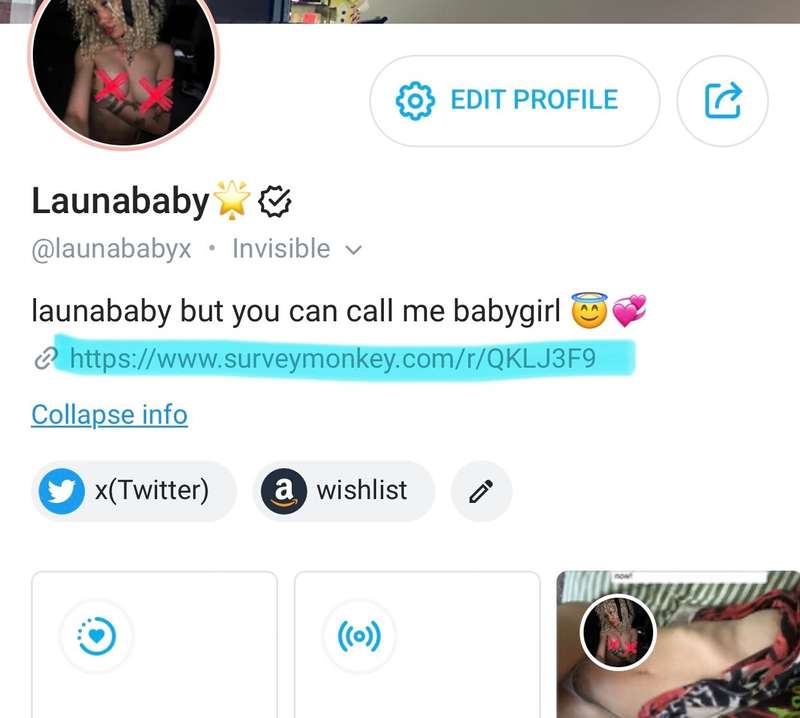Open the Invisible status dropdown
This screenshot has width=800, height=718.
tap(296, 249)
